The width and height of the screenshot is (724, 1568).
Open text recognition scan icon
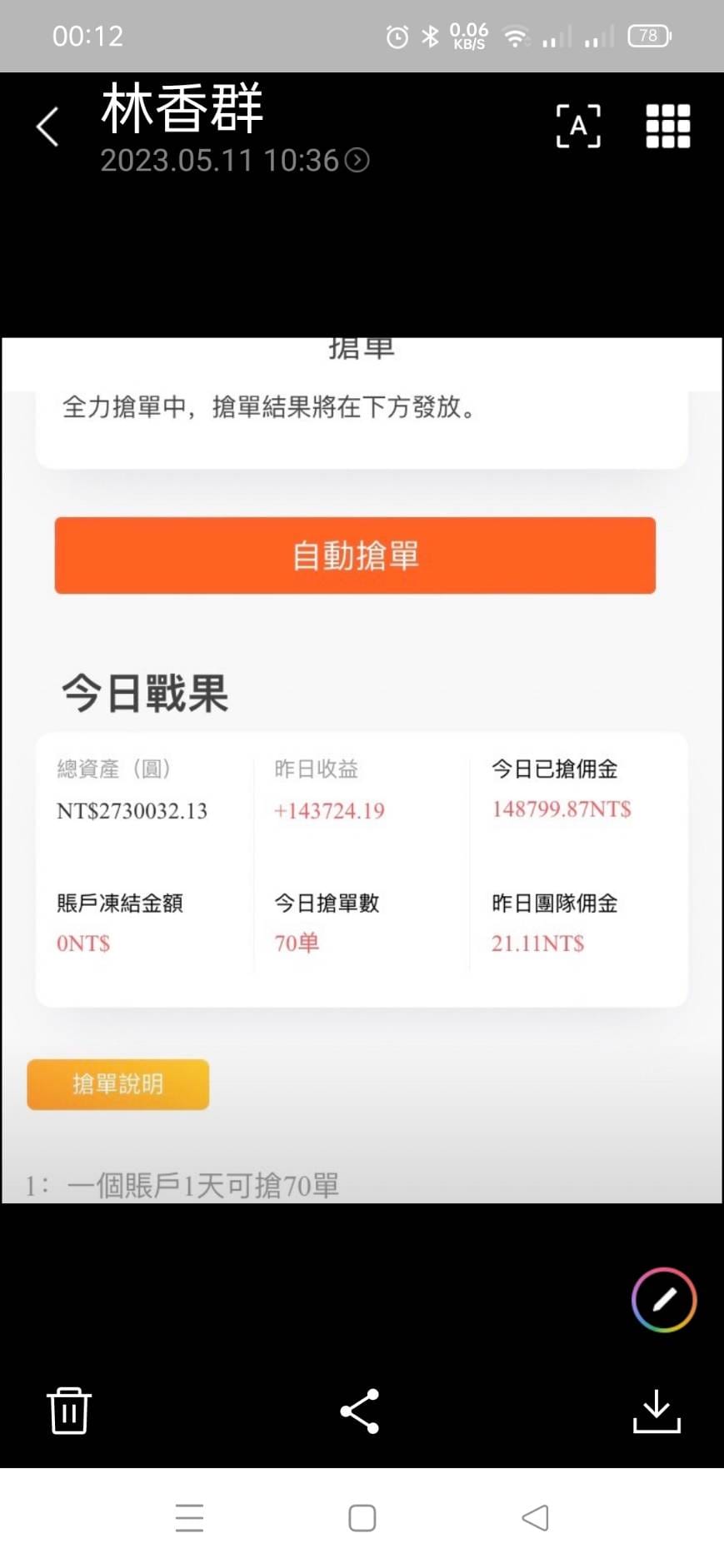578,127
